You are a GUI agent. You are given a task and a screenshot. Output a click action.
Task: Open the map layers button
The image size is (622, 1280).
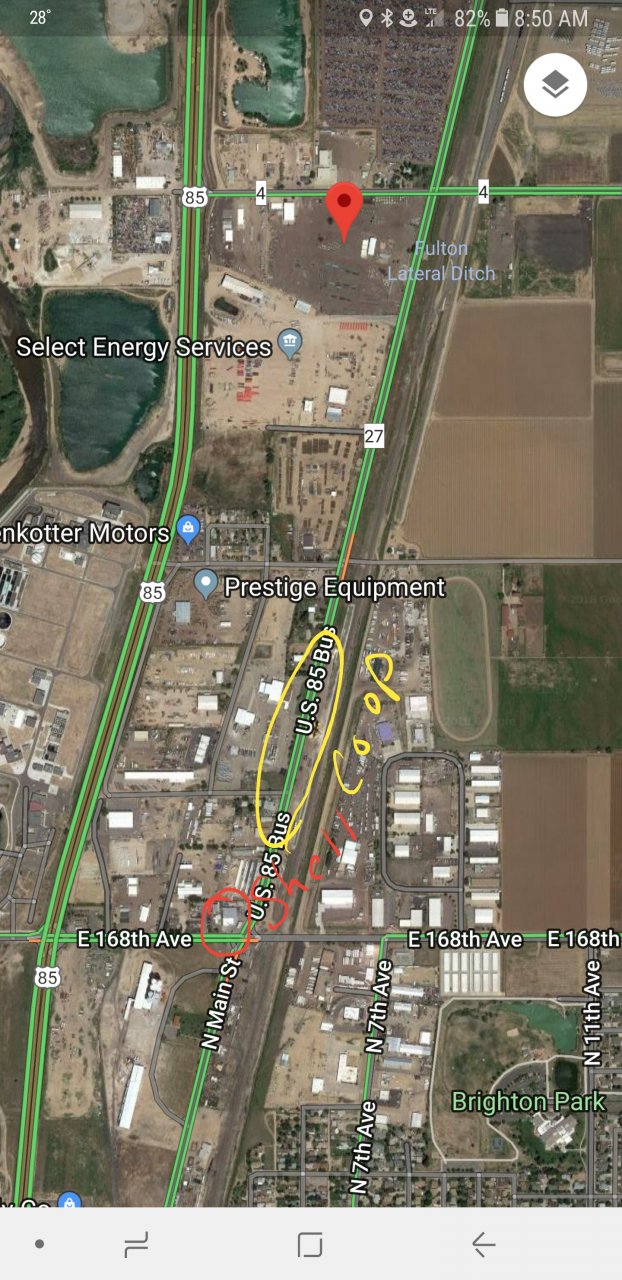555,86
